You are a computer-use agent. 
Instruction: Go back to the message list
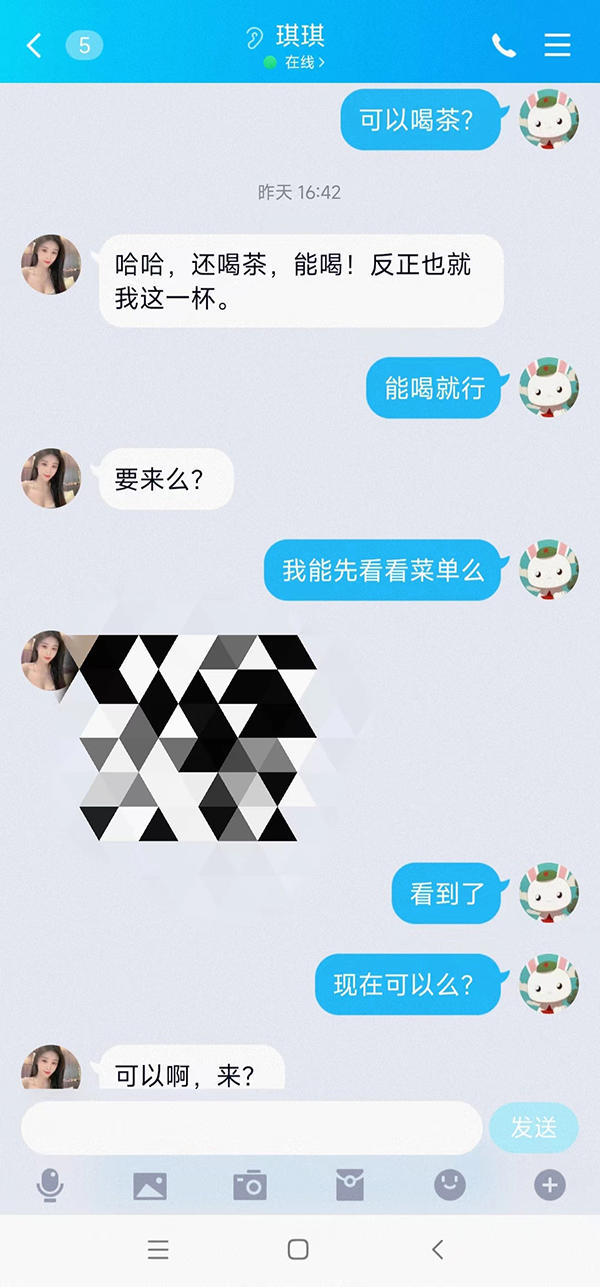point(34,45)
